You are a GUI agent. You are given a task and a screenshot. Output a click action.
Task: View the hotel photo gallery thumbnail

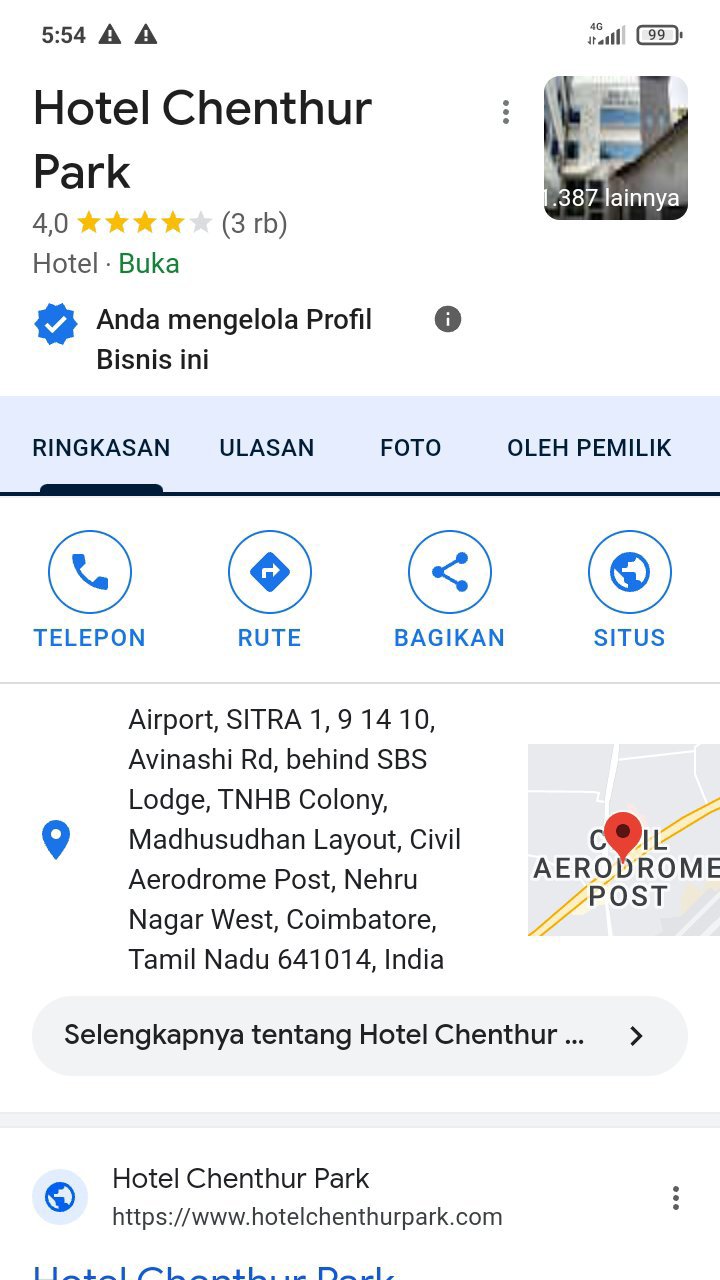(x=615, y=148)
